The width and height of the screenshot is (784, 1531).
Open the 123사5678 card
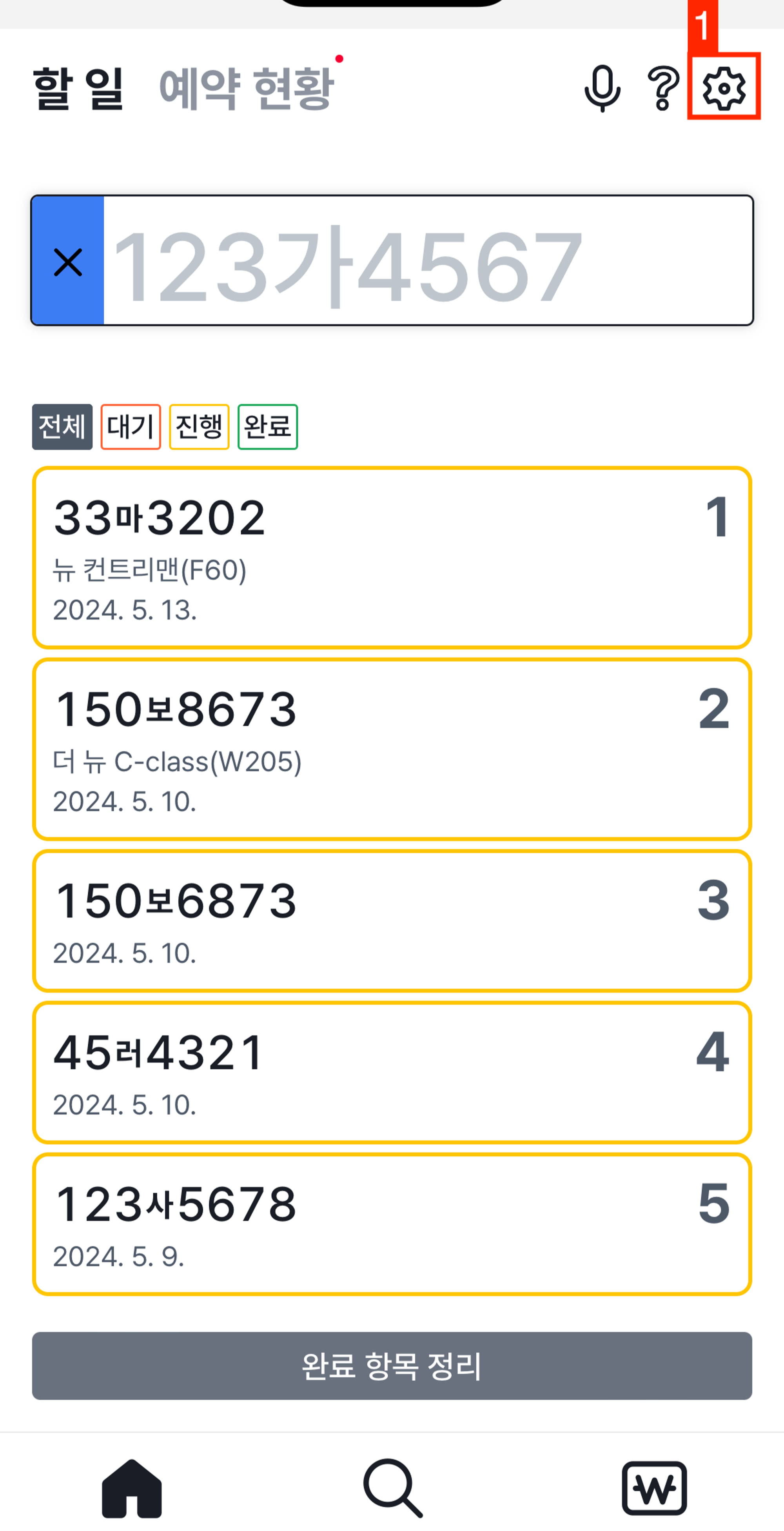[x=392, y=1224]
